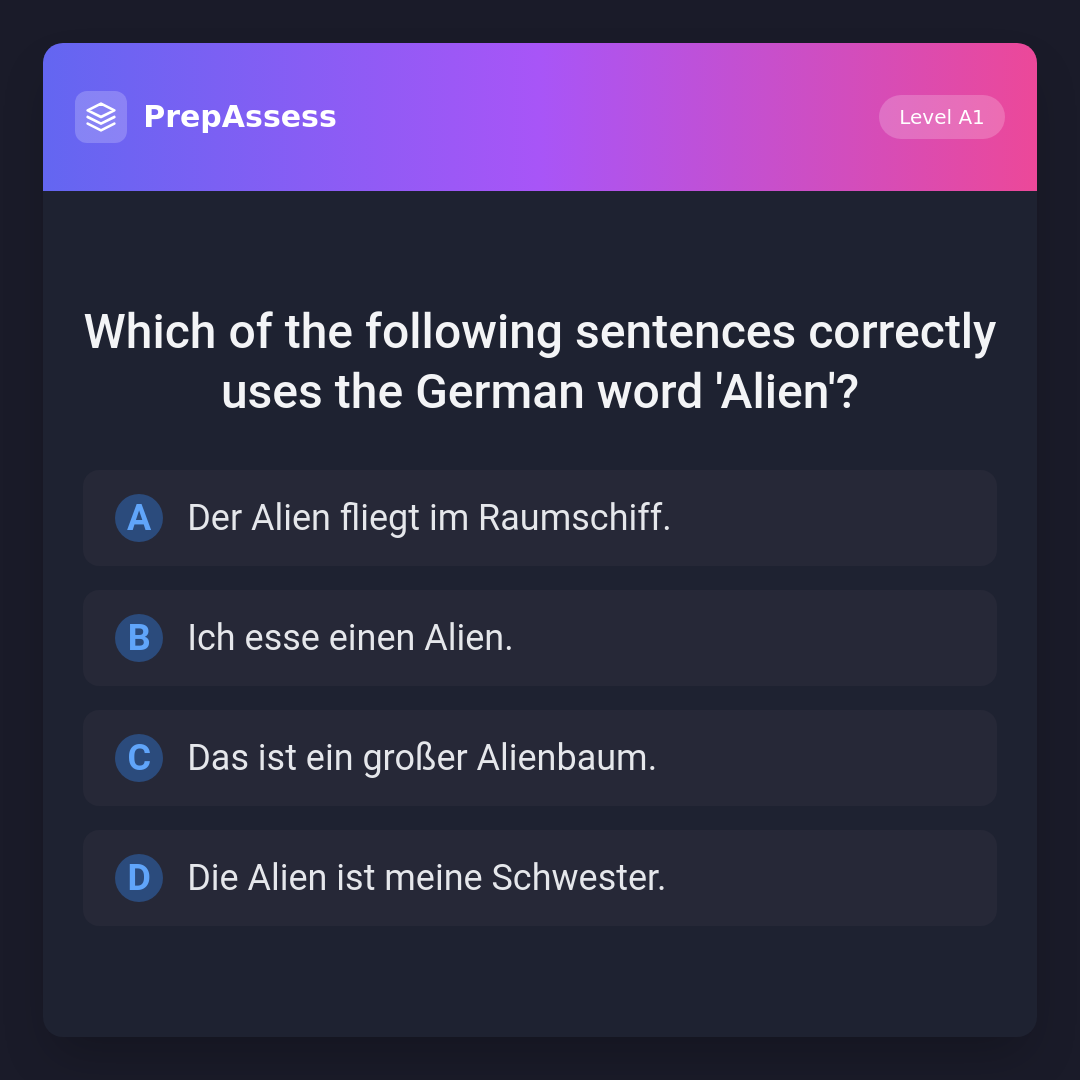Select answer A: Der Alien fliegt im Raumschiff
This screenshot has width=1080, height=1080.
click(540, 518)
